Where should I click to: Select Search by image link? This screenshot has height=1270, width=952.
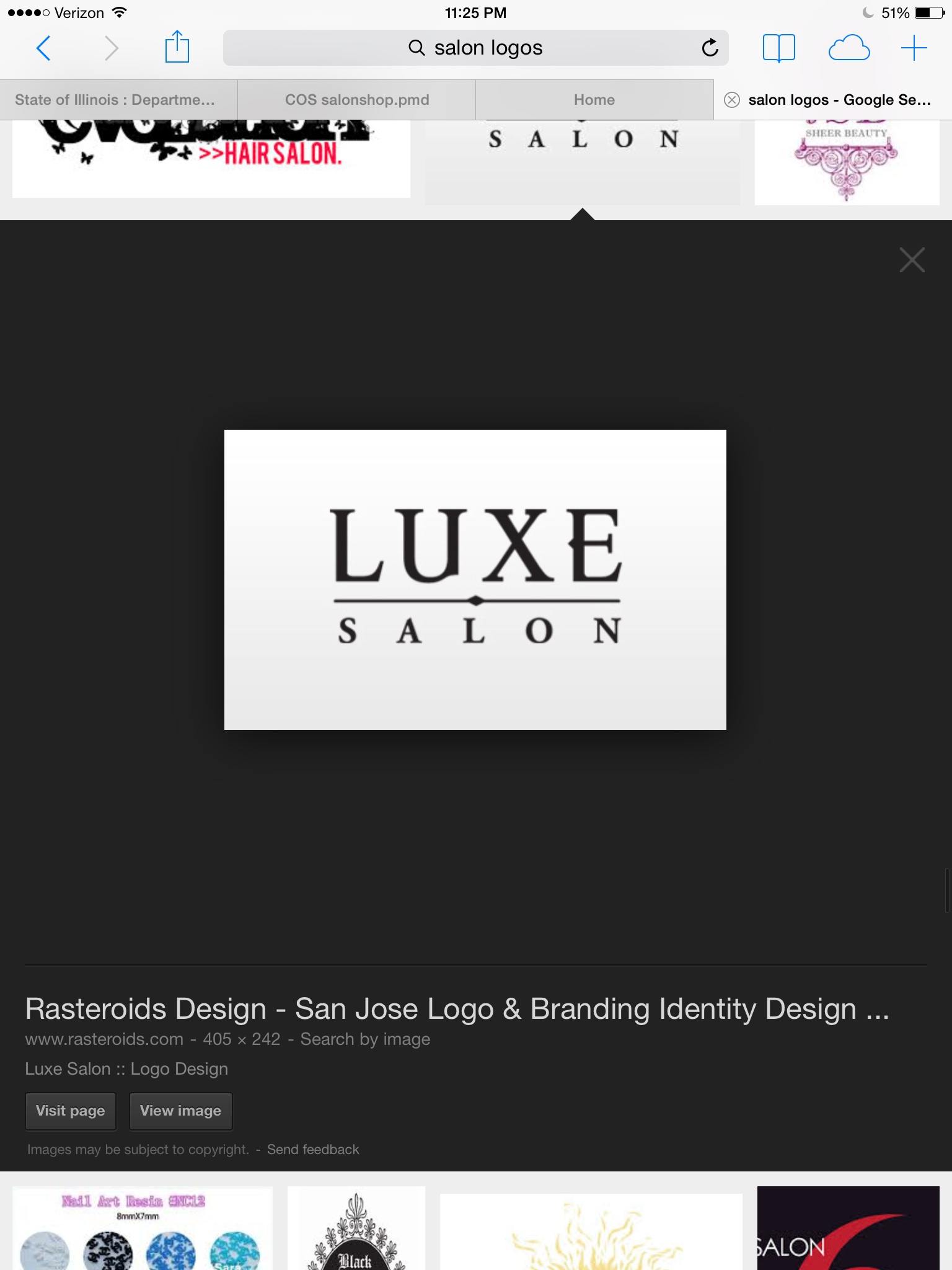pyautogui.click(x=365, y=1039)
